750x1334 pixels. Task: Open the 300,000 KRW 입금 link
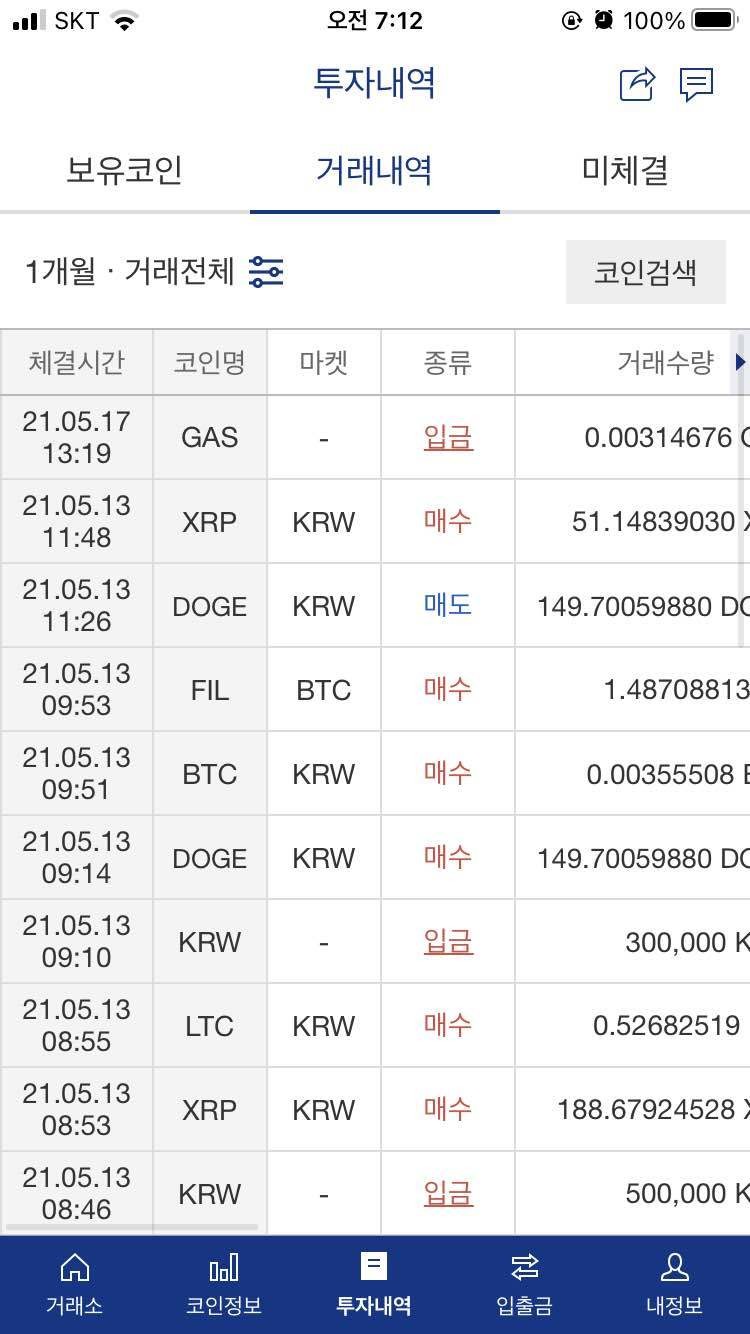coord(448,941)
